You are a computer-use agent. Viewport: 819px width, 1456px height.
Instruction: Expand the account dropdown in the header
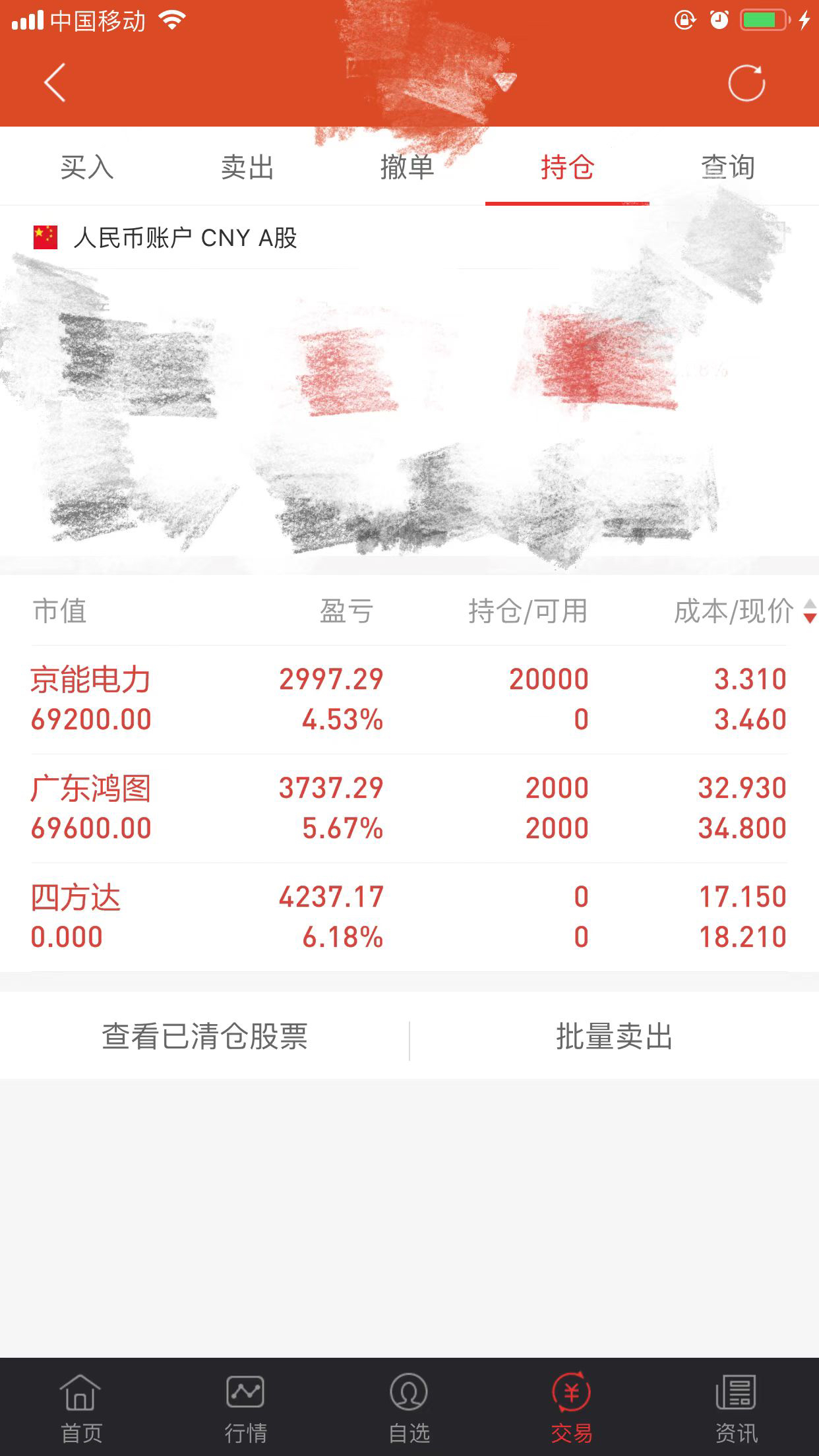(504, 82)
